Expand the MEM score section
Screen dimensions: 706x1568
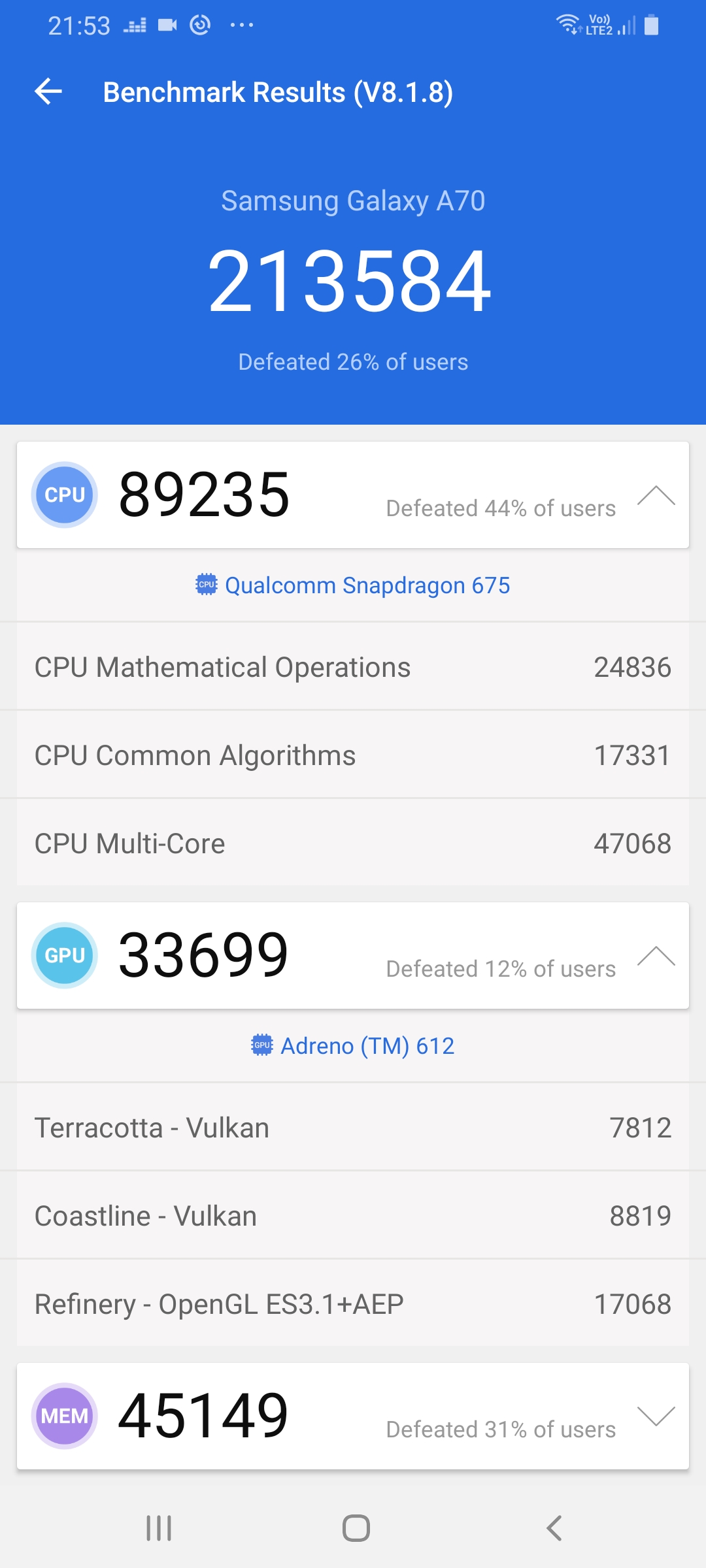[656, 1416]
